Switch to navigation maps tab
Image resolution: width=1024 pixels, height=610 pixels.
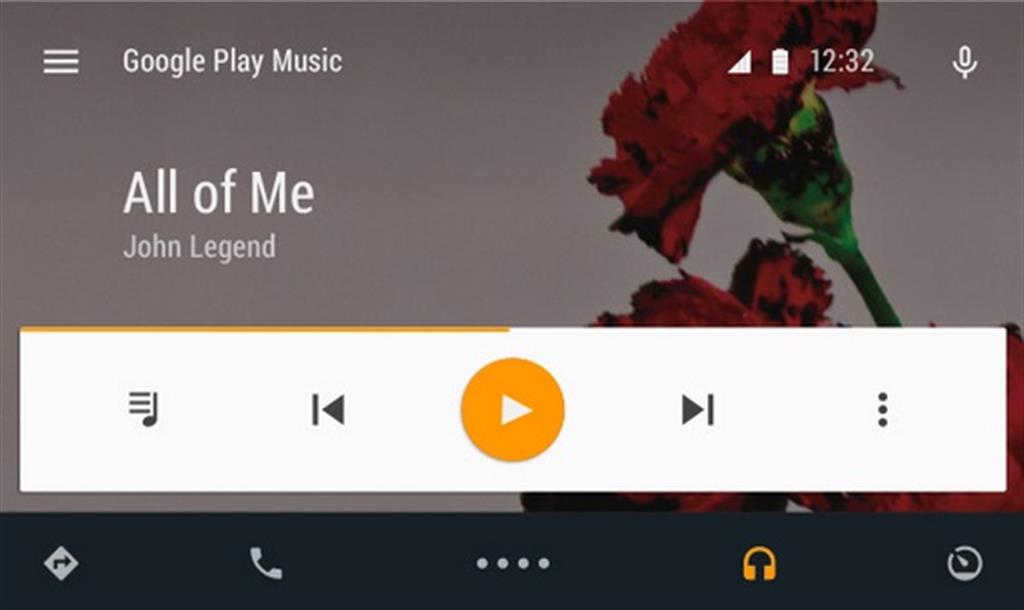[x=61, y=564]
